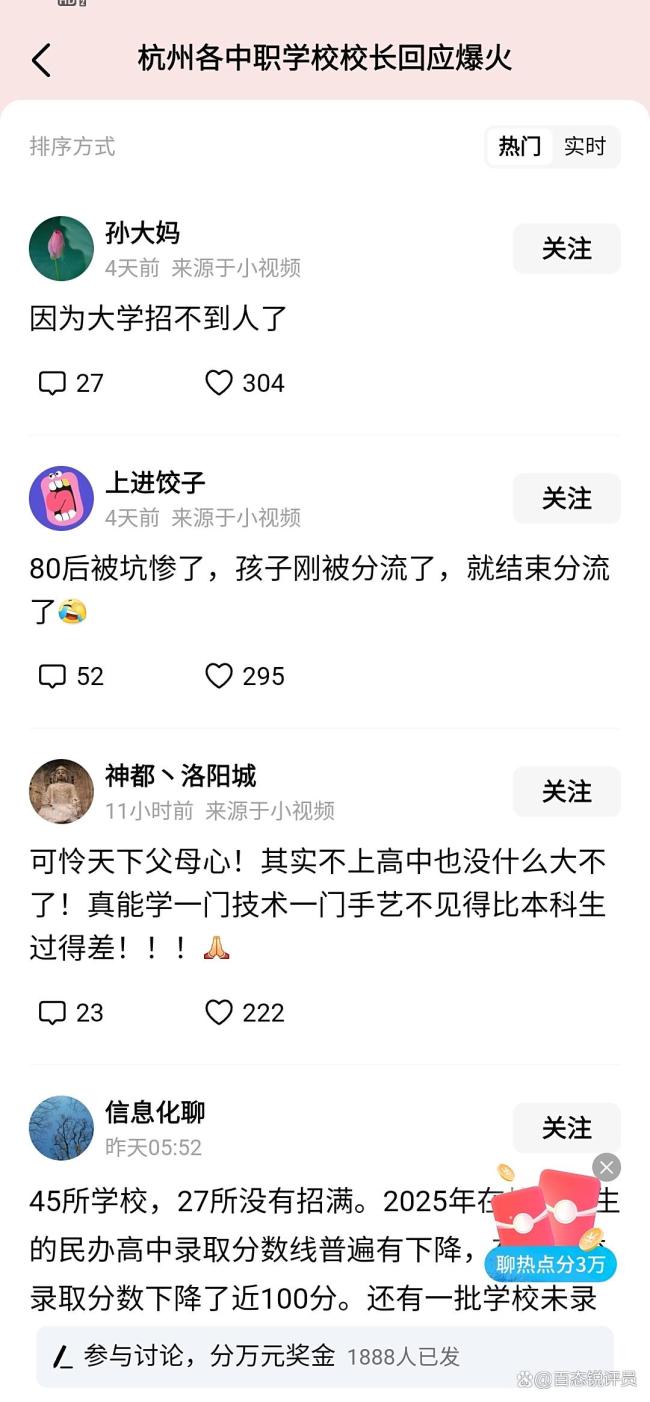
Task: Open 孙大妈's profile avatar
Action: (x=61, y=249)
